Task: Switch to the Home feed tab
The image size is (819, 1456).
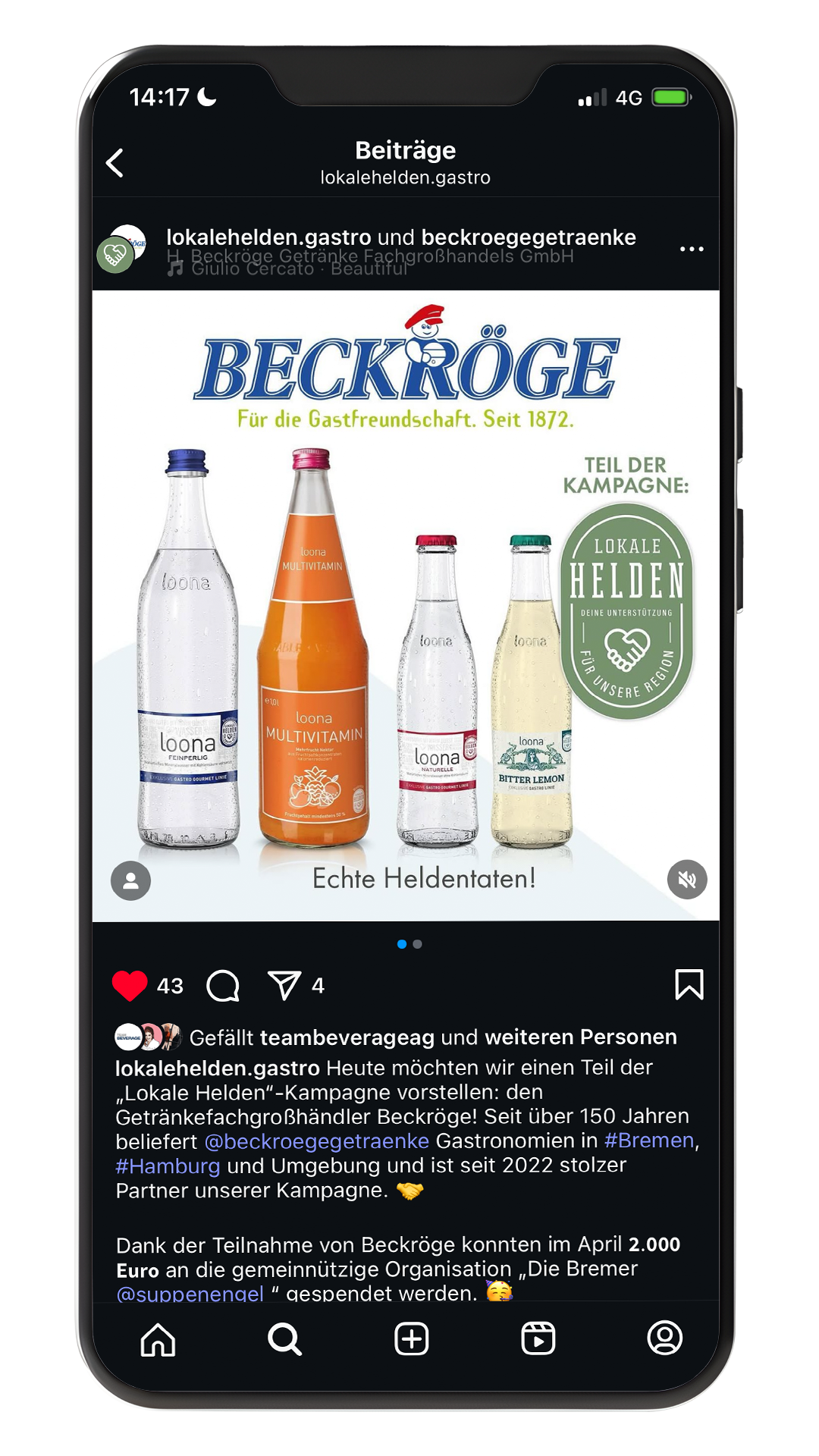Action: (158, 1339)
